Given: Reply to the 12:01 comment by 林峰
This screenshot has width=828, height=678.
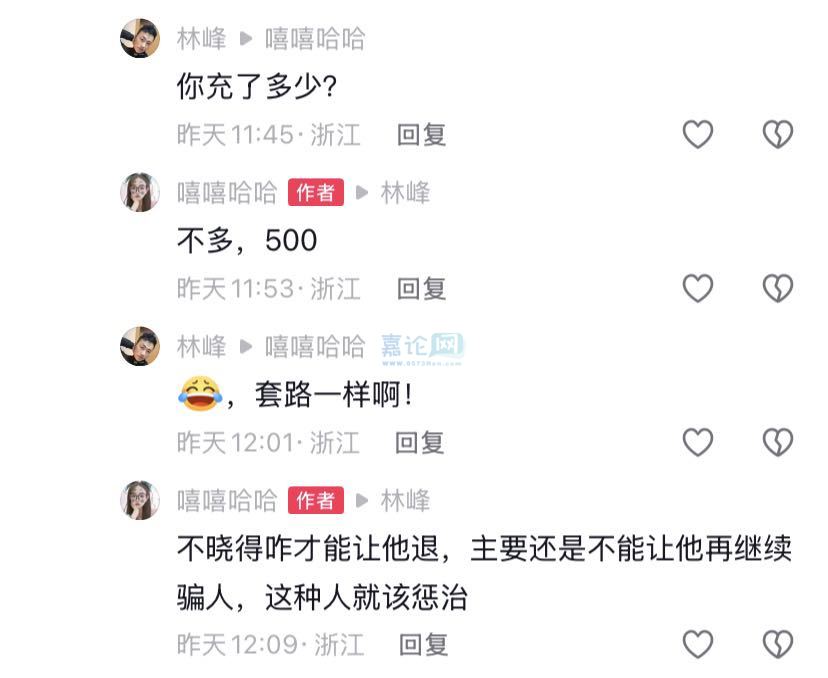Looking at the screenshot, I should [419, 442].
